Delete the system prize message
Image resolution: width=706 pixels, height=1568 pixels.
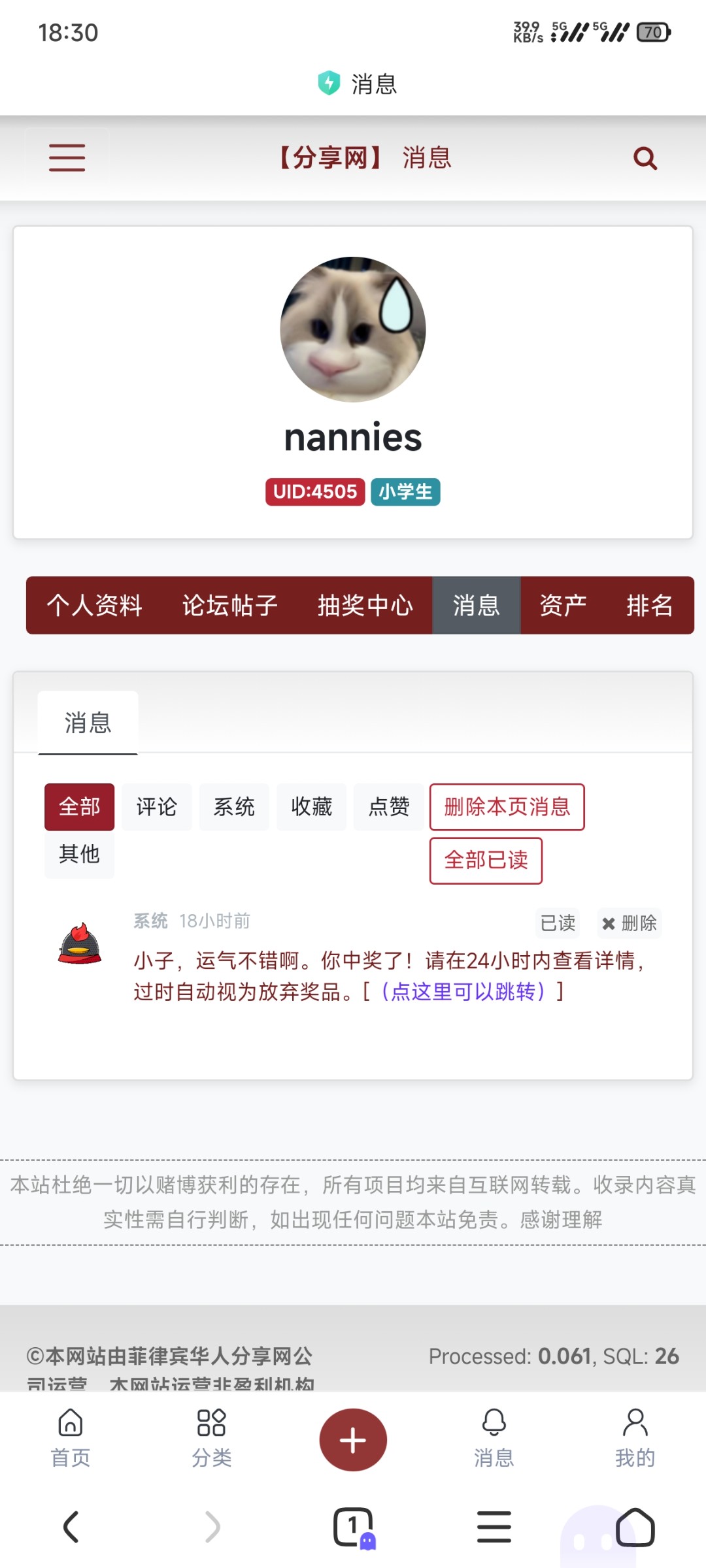[x=630, y=923]
